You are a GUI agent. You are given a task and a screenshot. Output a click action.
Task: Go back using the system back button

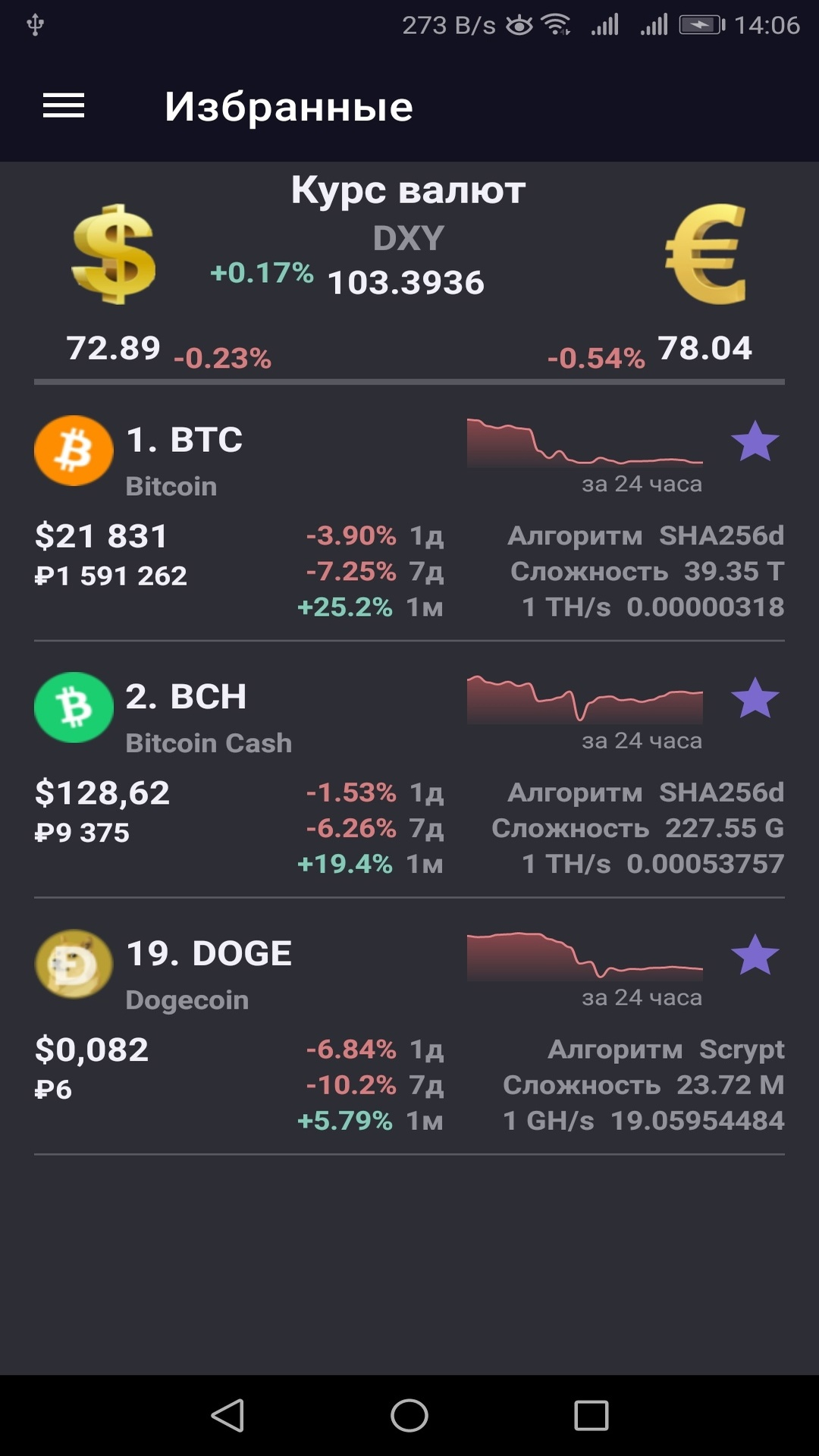227,1415
